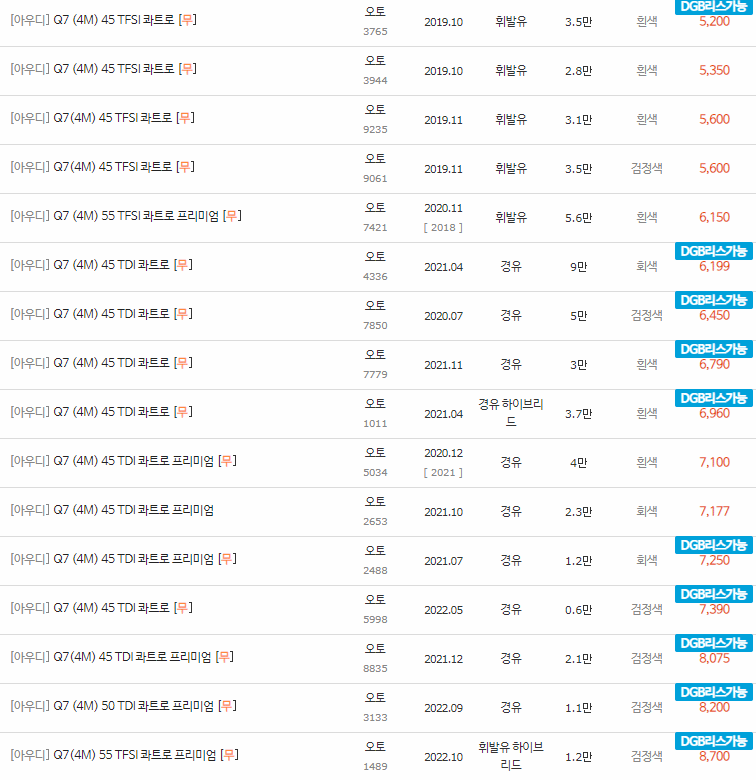Click the DGB리스가능 badge beside price 7,390
Image resolution: width=756 pixels, height=780 pixels.
[713, 593]
